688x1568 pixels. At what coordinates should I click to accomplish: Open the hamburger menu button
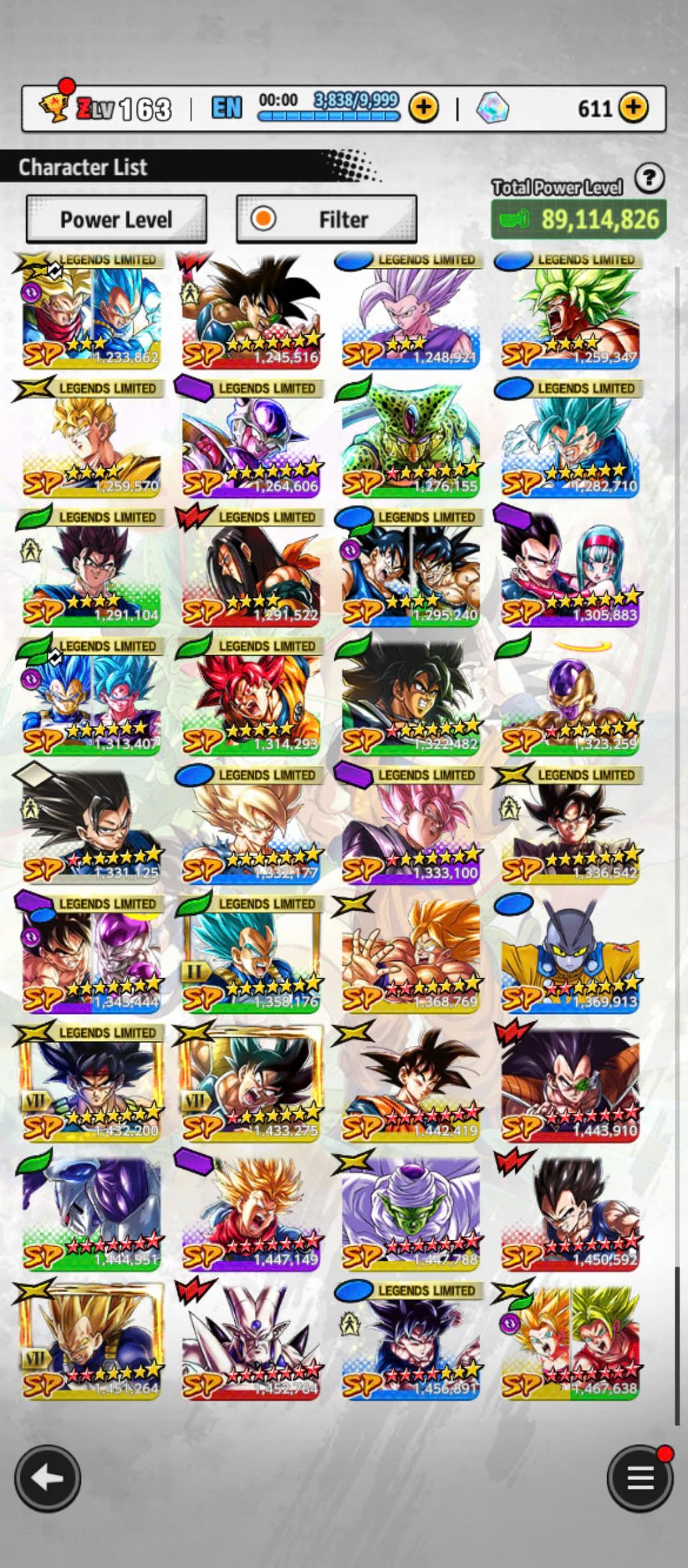[639, 1478]
